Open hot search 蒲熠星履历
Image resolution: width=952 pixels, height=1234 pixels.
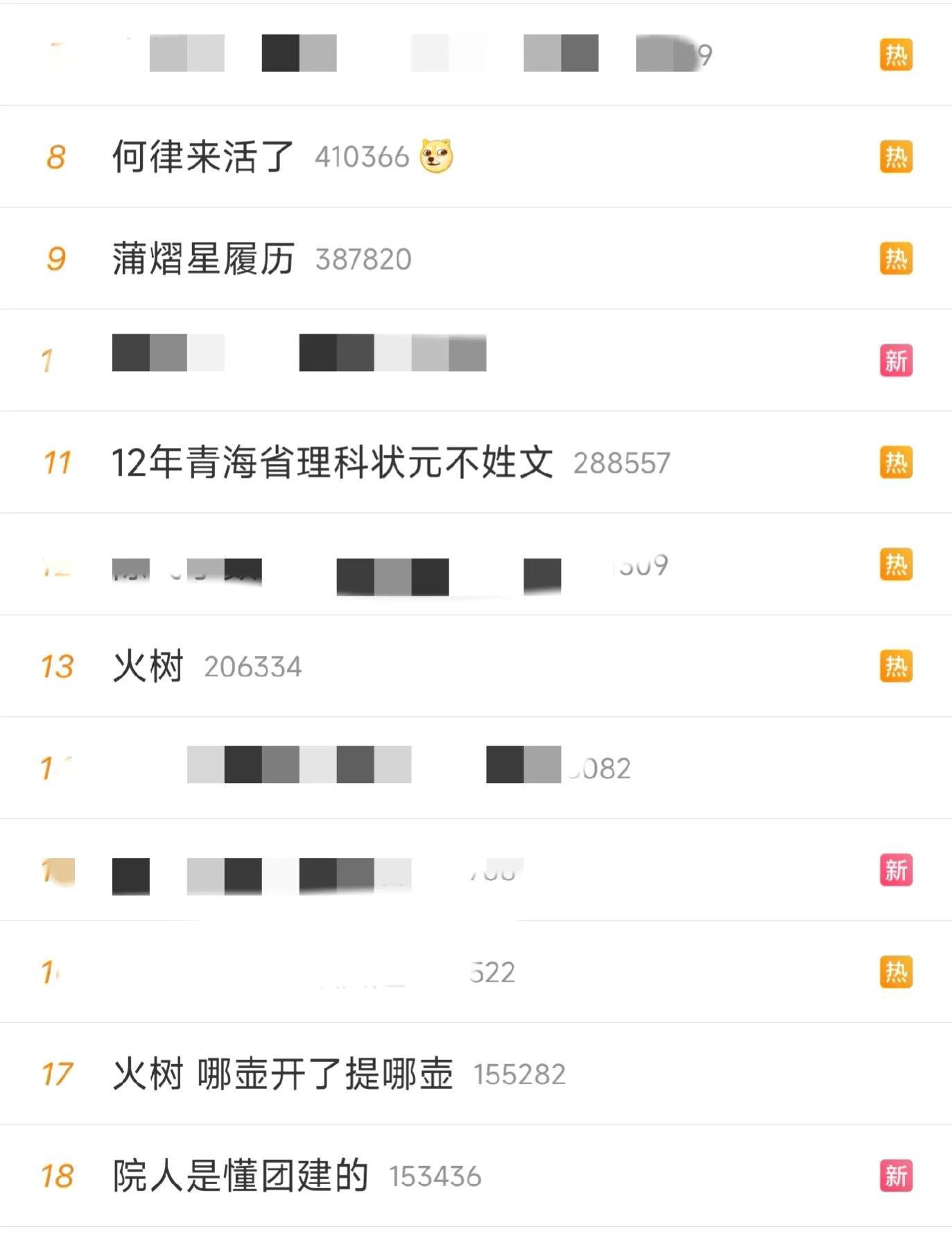pyautogui.click(x=203, y=259)
